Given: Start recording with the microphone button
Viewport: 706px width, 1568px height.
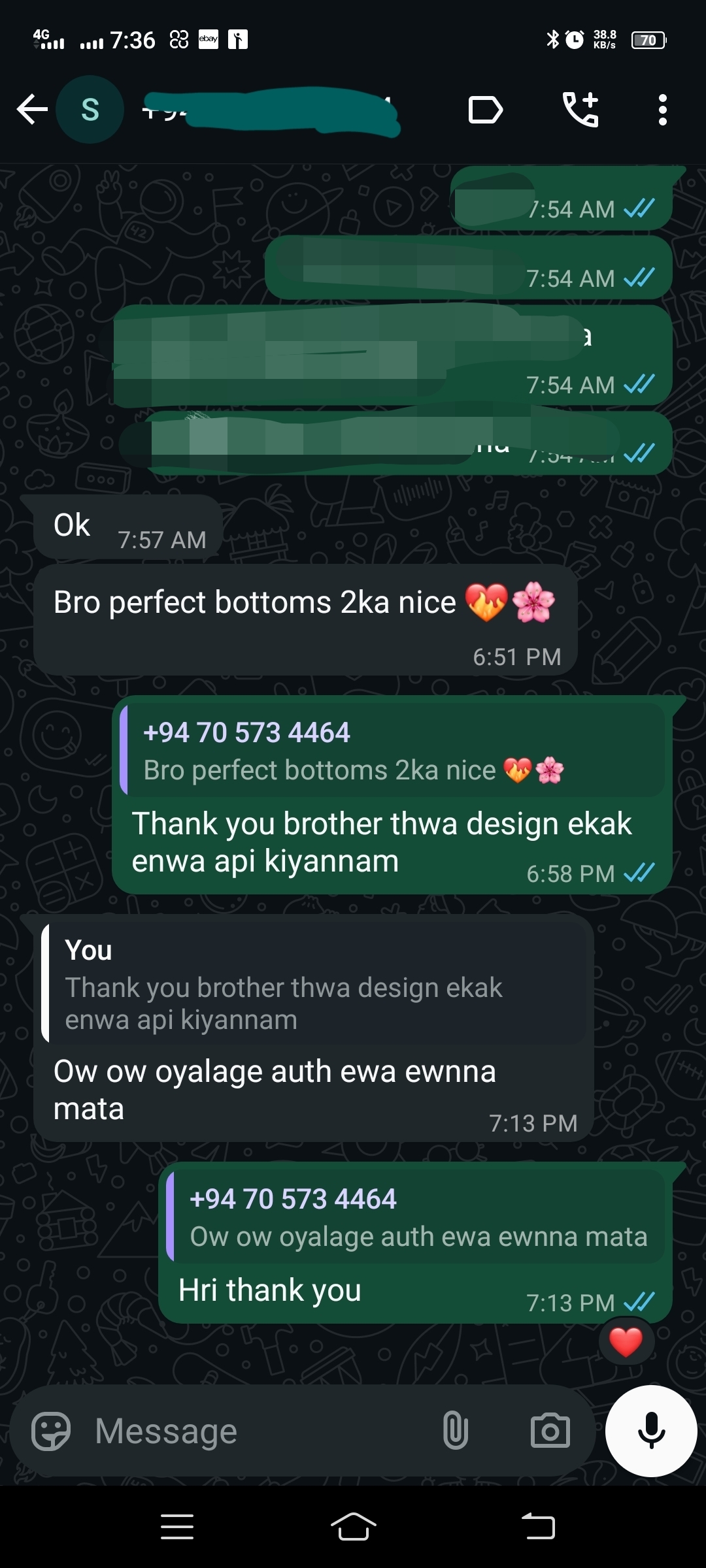Looking at the screenshot, I should coord(650,1431).
